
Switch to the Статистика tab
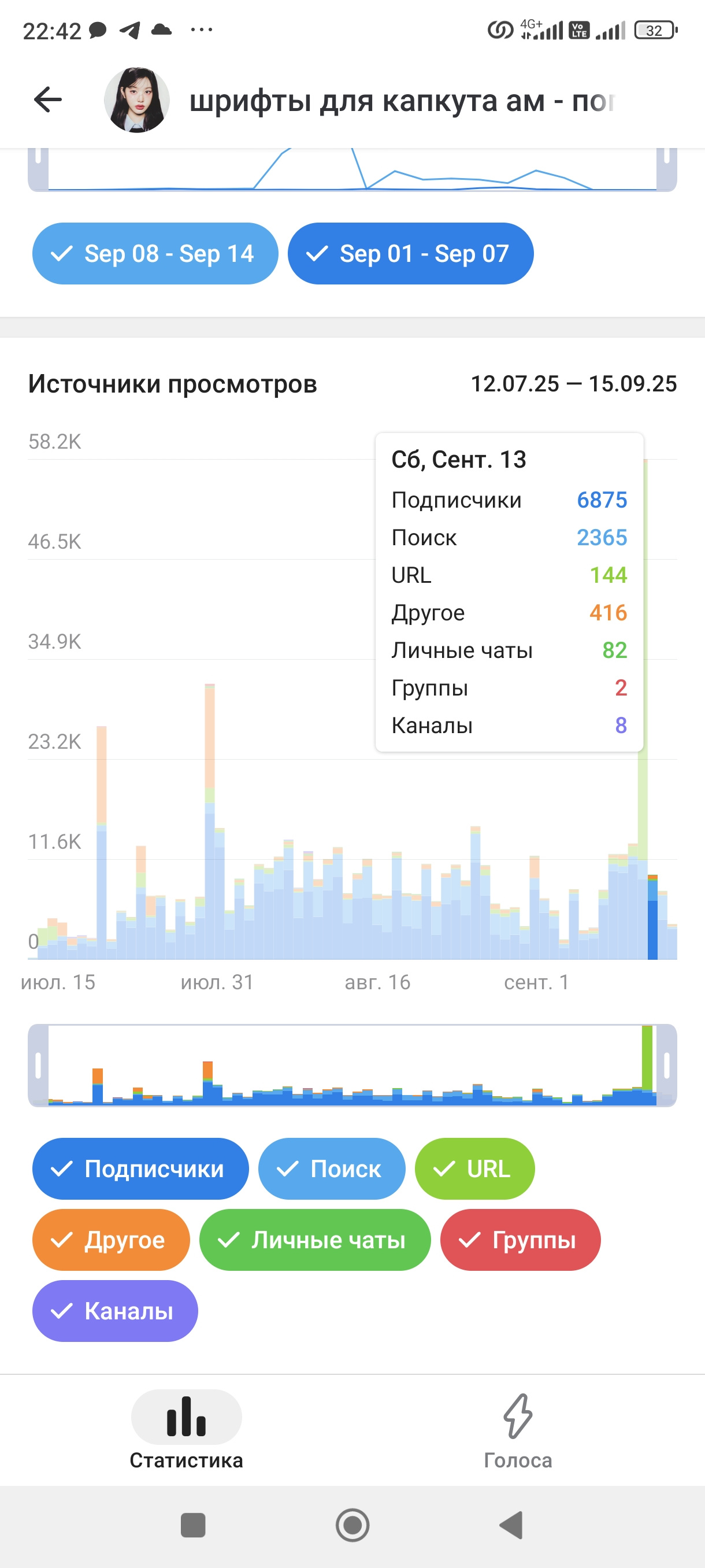tap(186, 1429)
